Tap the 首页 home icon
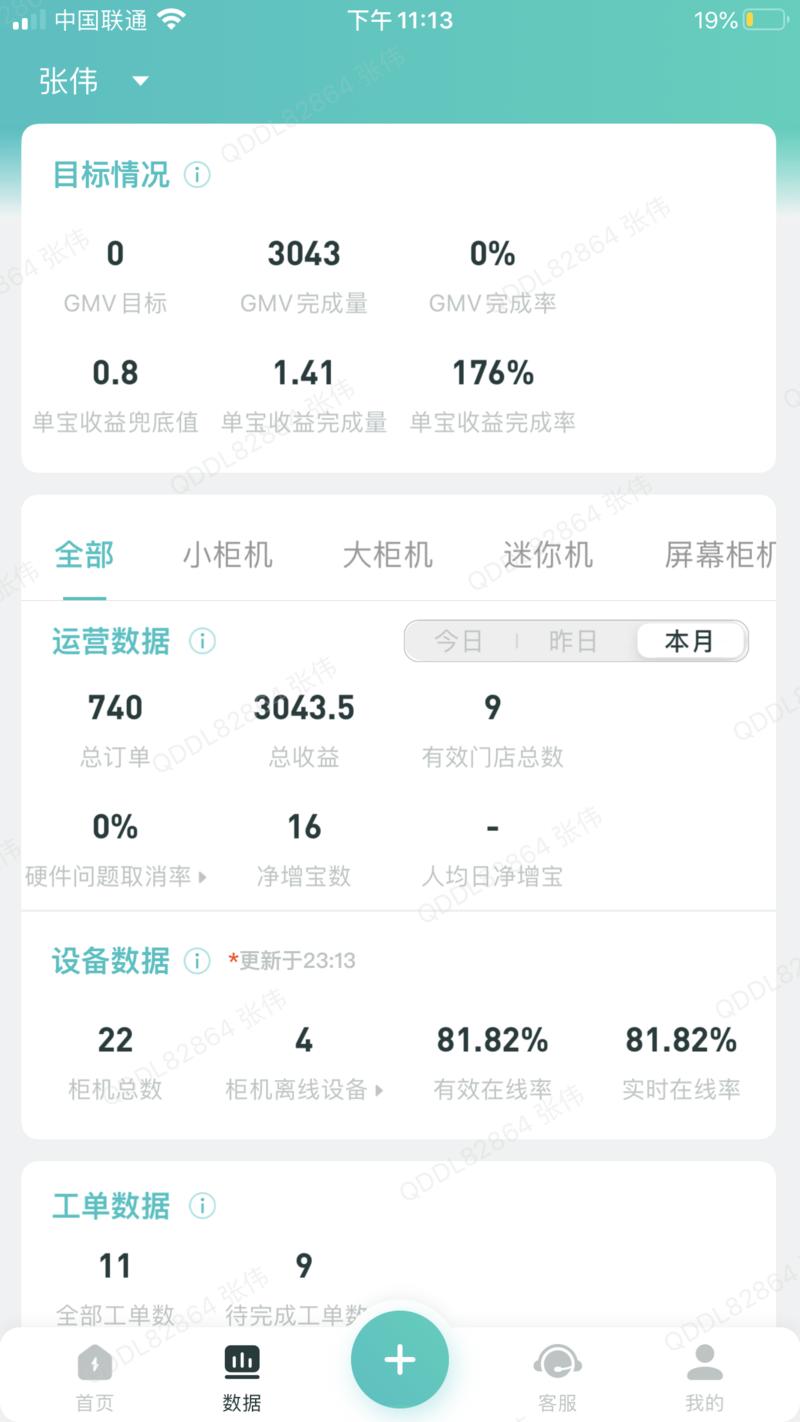Image resolution: width=800 pixels, height=1422 pixels. [94, 1362]
